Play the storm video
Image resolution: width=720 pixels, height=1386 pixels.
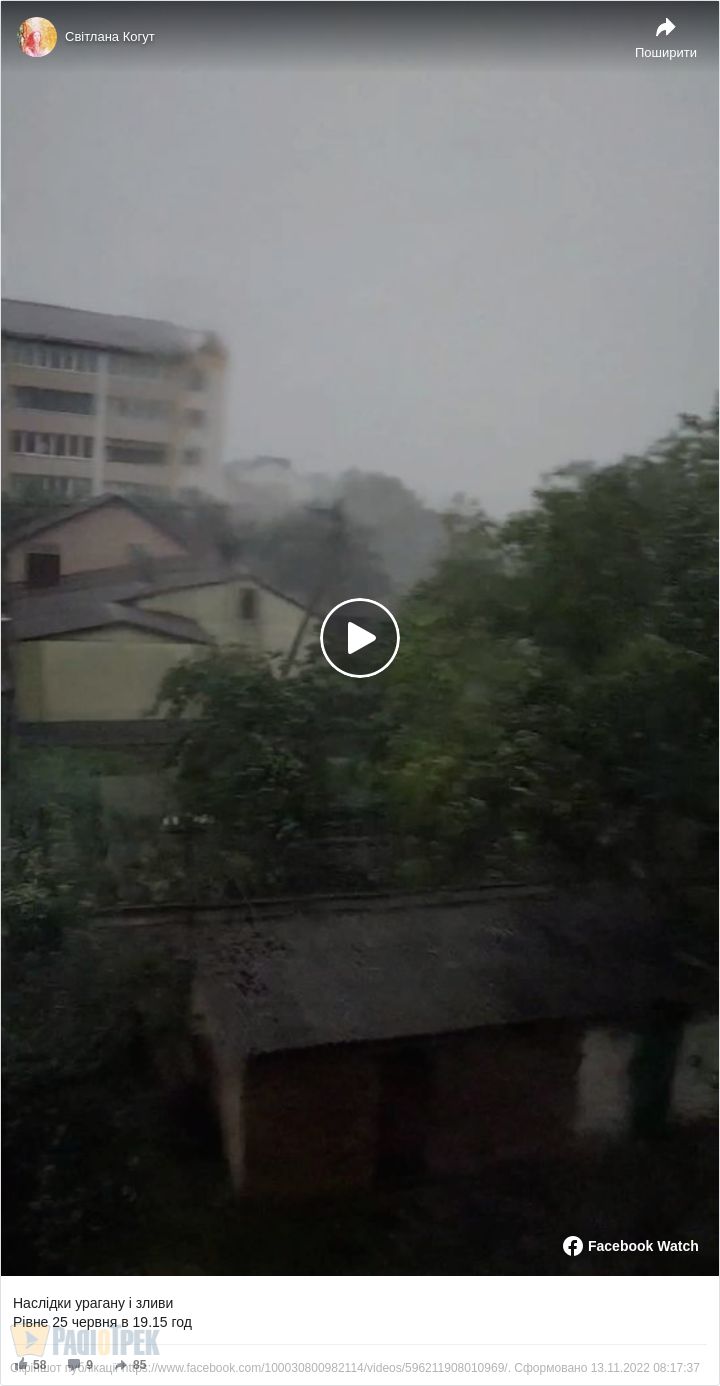[x=360, y=638]
